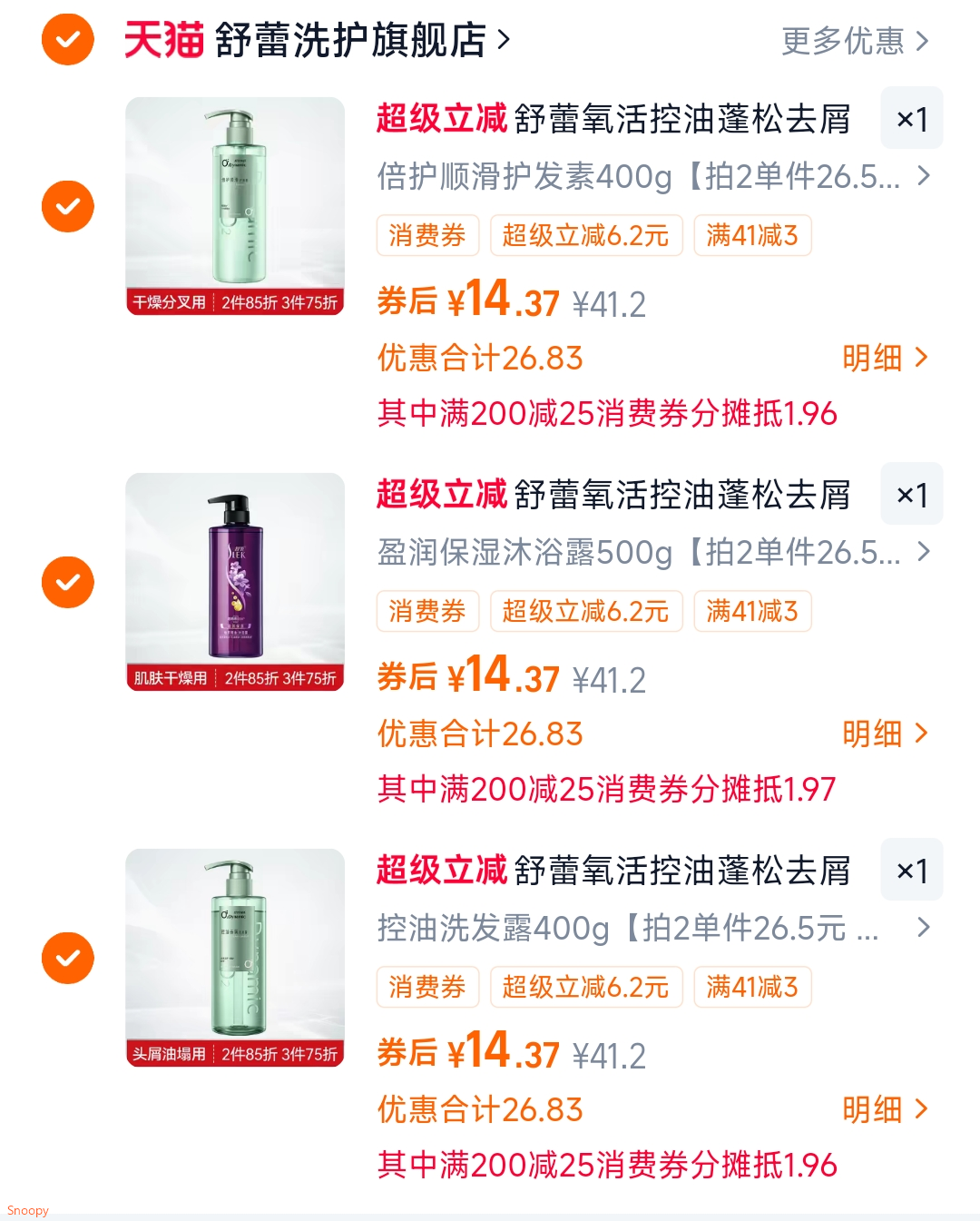Deselect the 沐浴露500g item checkbox
Screen dimensions: 980x1221
pos(68,582)
